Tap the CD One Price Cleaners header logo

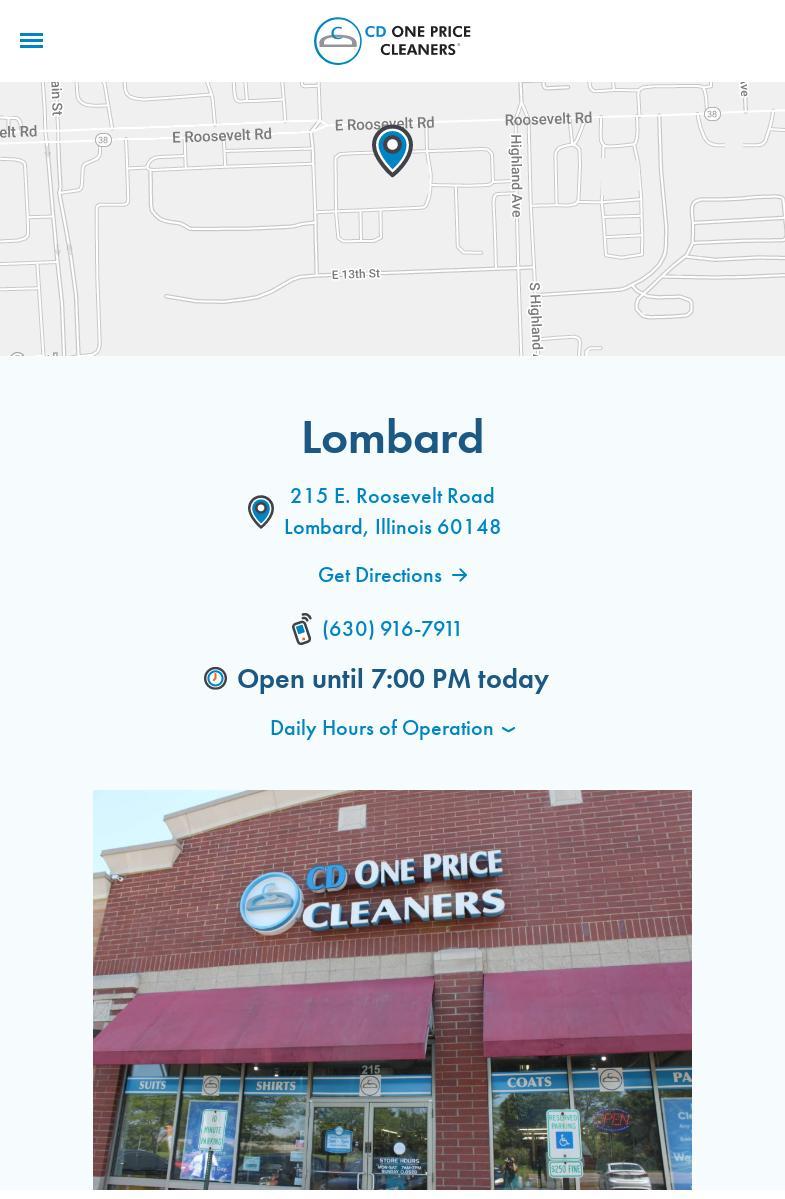coord(392,41)
